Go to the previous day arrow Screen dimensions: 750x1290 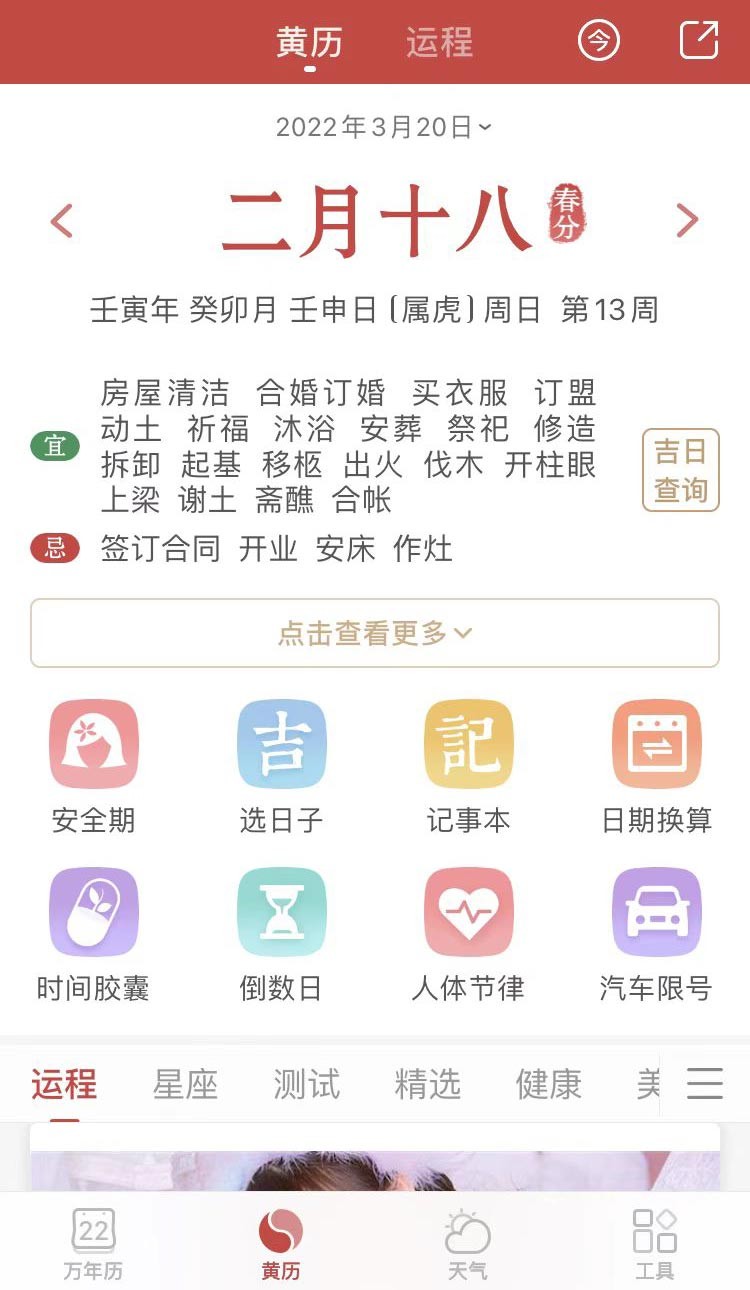(62, 221)
